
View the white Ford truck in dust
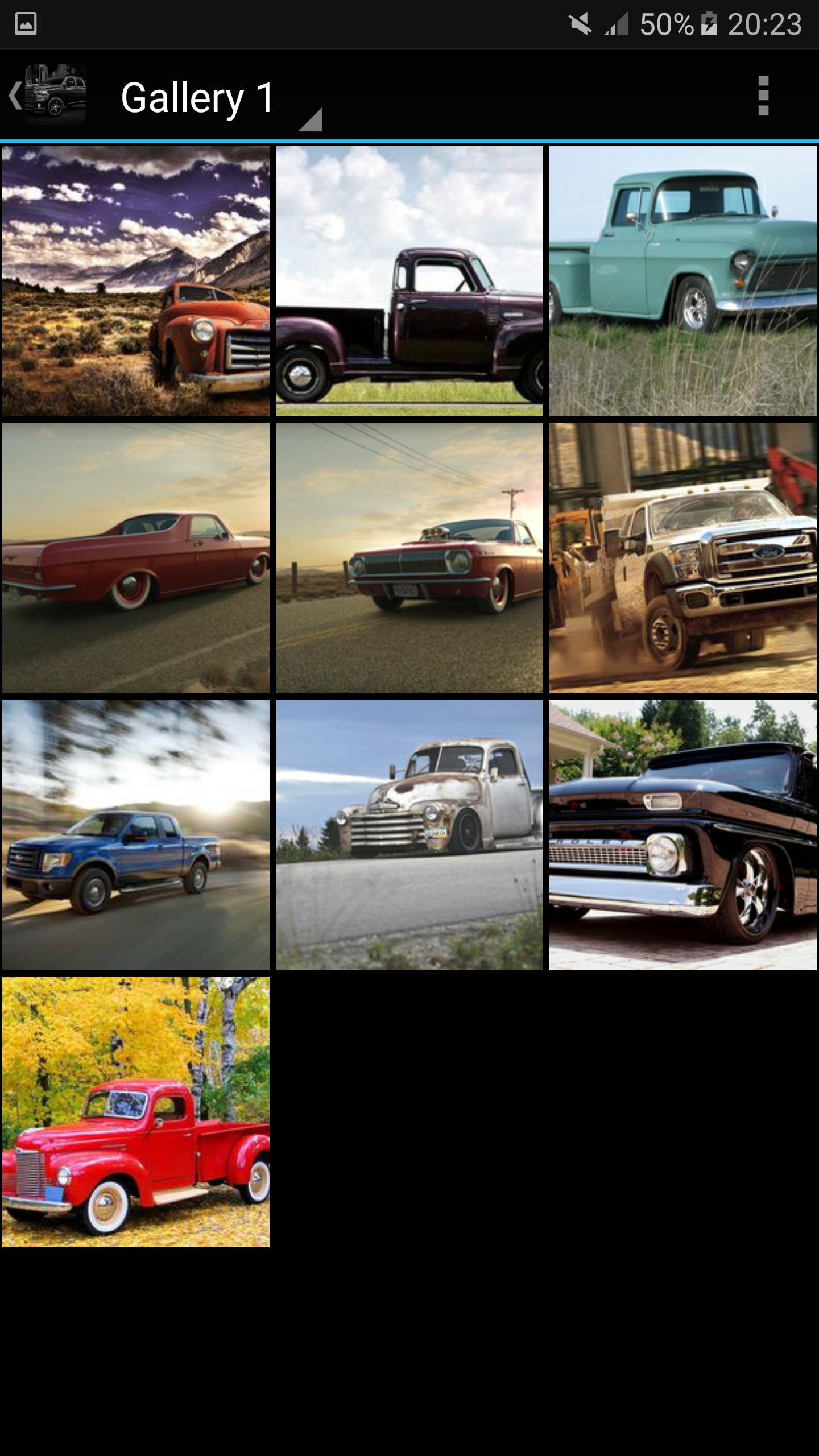click(x=683, y=557)
